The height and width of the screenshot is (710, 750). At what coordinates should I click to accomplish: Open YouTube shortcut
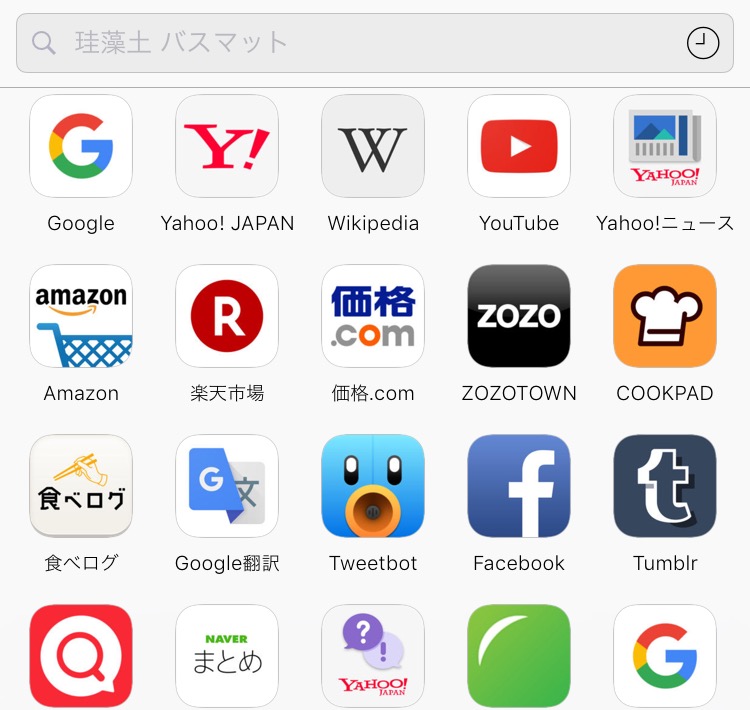519,146
